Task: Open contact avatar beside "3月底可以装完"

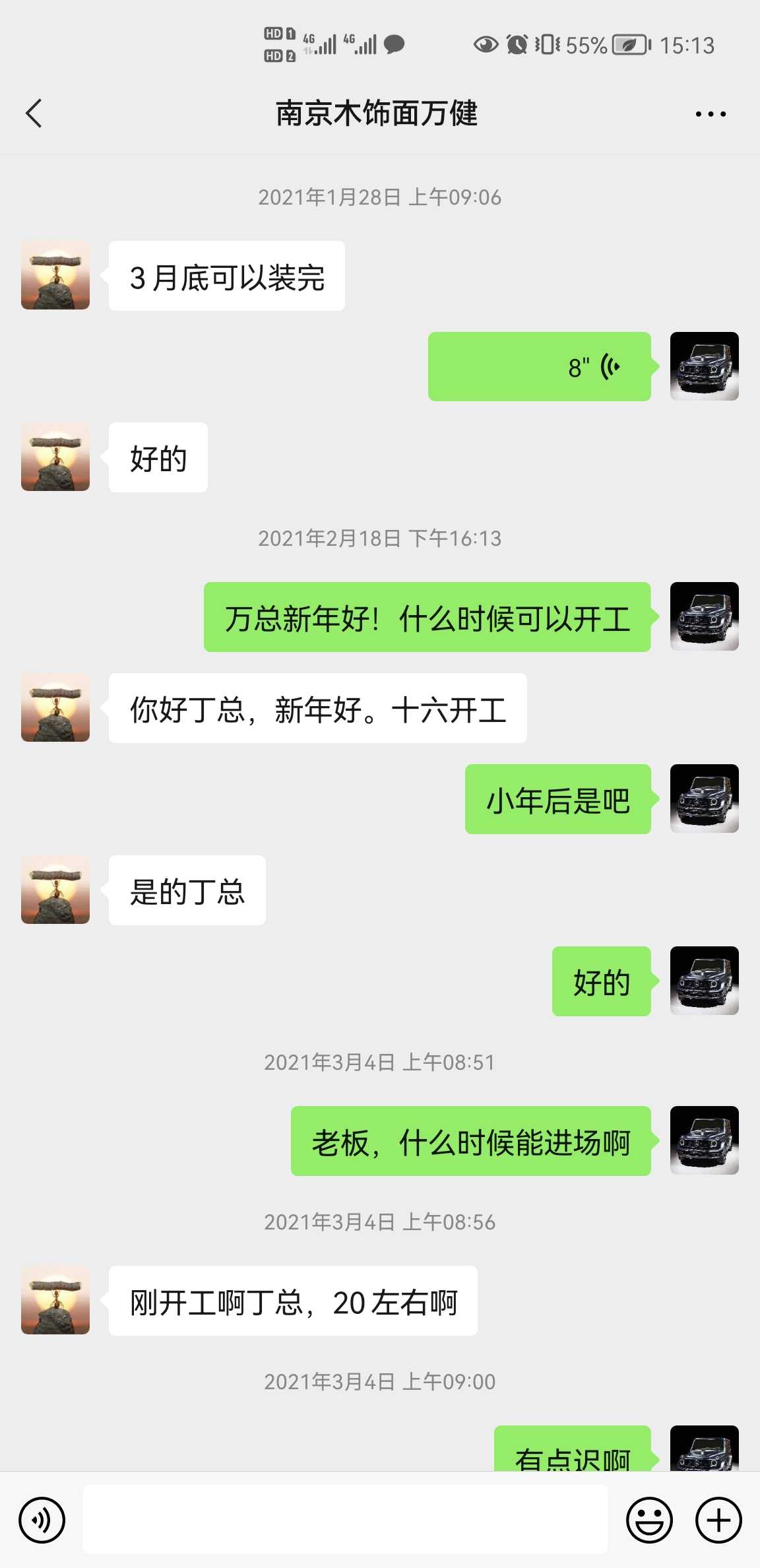Action: pyautogui.click(x=55, y=275)
